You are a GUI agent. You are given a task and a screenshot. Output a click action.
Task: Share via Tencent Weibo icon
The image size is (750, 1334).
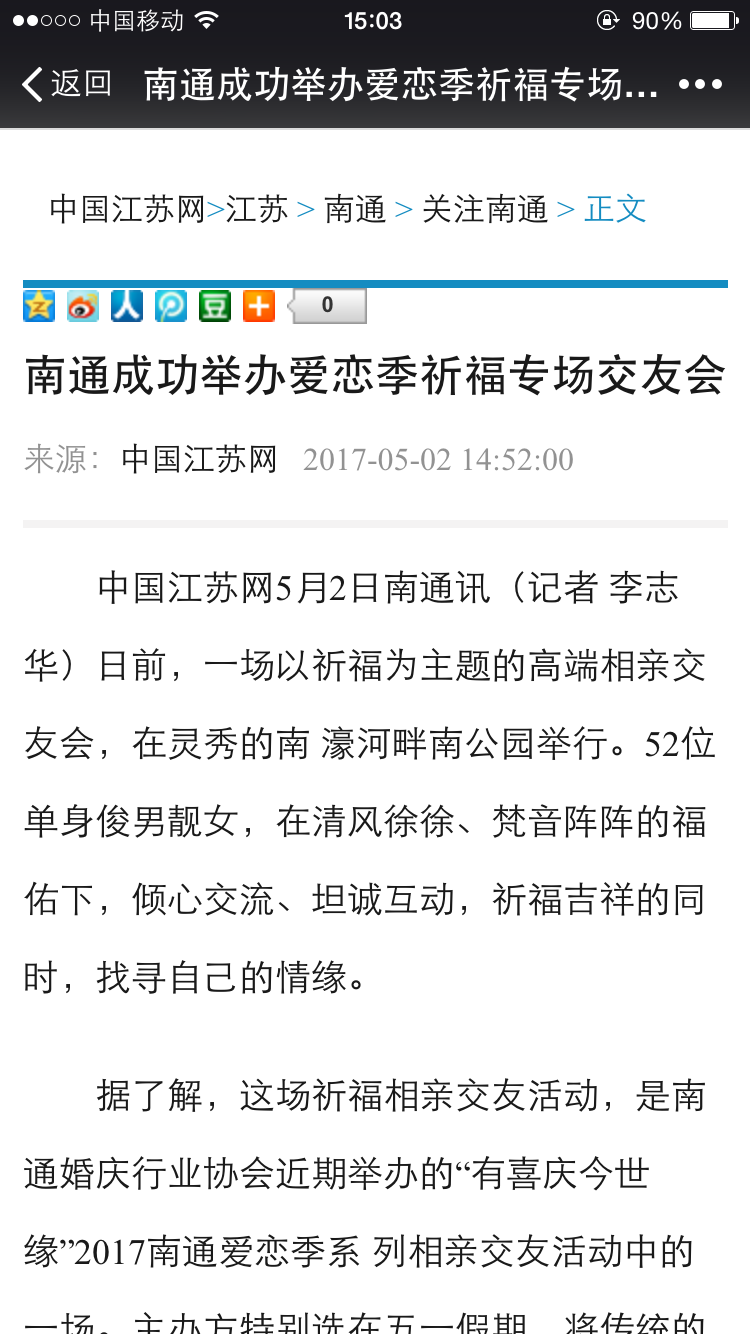pyautogui.click(x=171, y=306)
